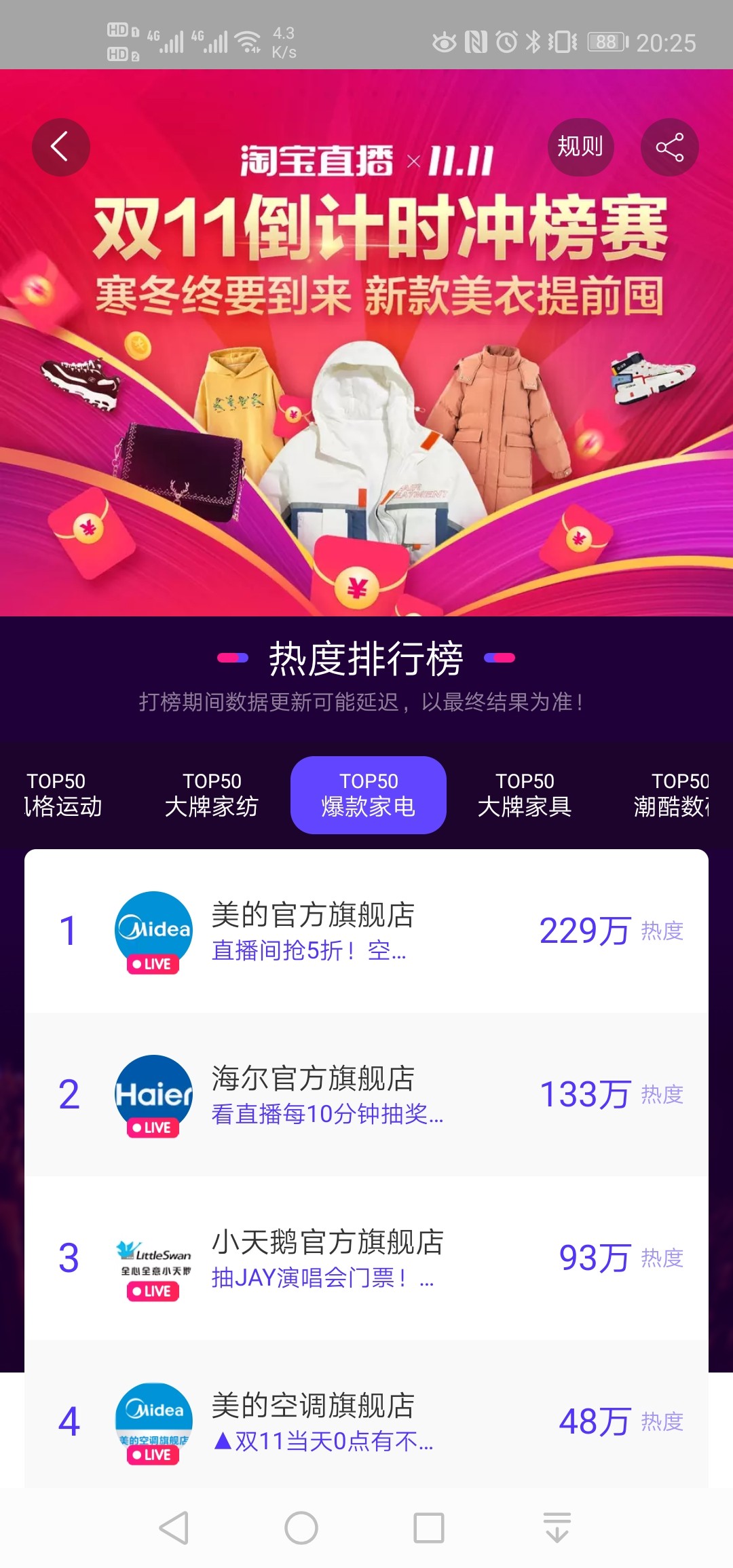Switch to TOP50 大牌家具 tab
The width and height of the screenshot is (733, 1568).
pyautogui.click(x=525, y=795)
